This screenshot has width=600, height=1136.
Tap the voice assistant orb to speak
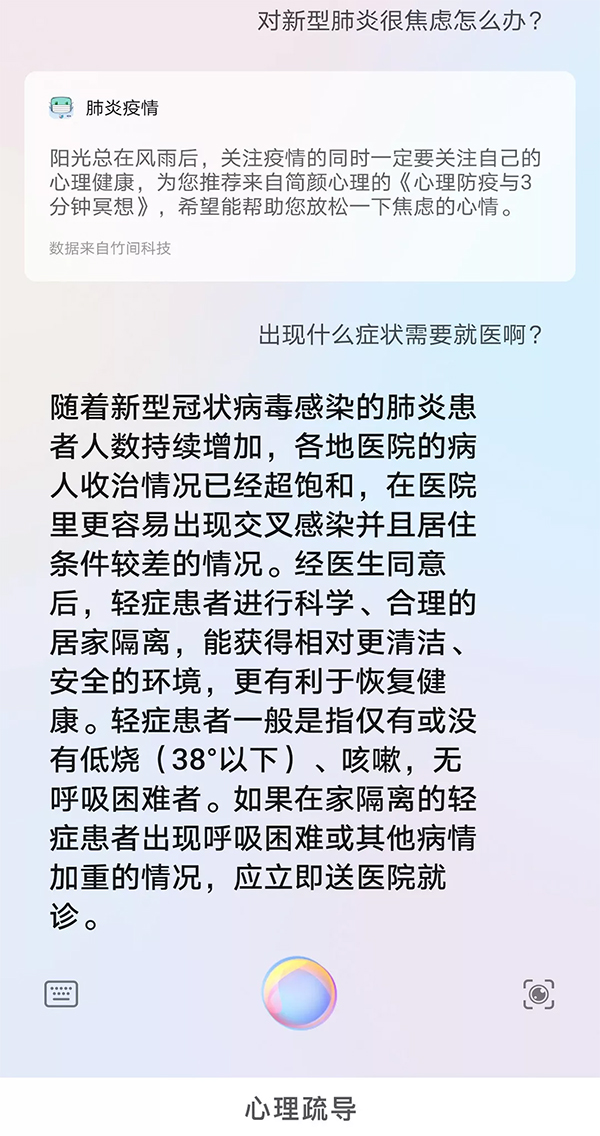[x=299, y=993]
